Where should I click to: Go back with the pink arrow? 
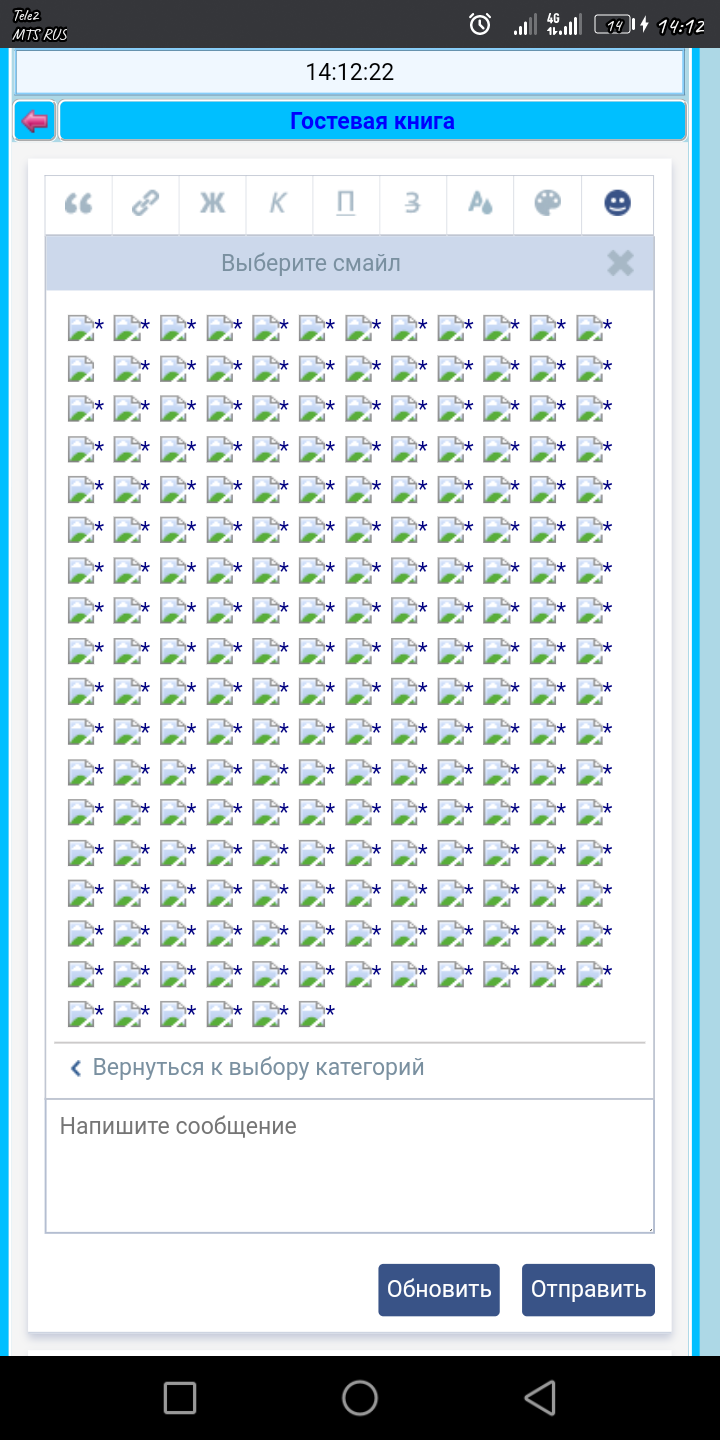coord(35,122)
